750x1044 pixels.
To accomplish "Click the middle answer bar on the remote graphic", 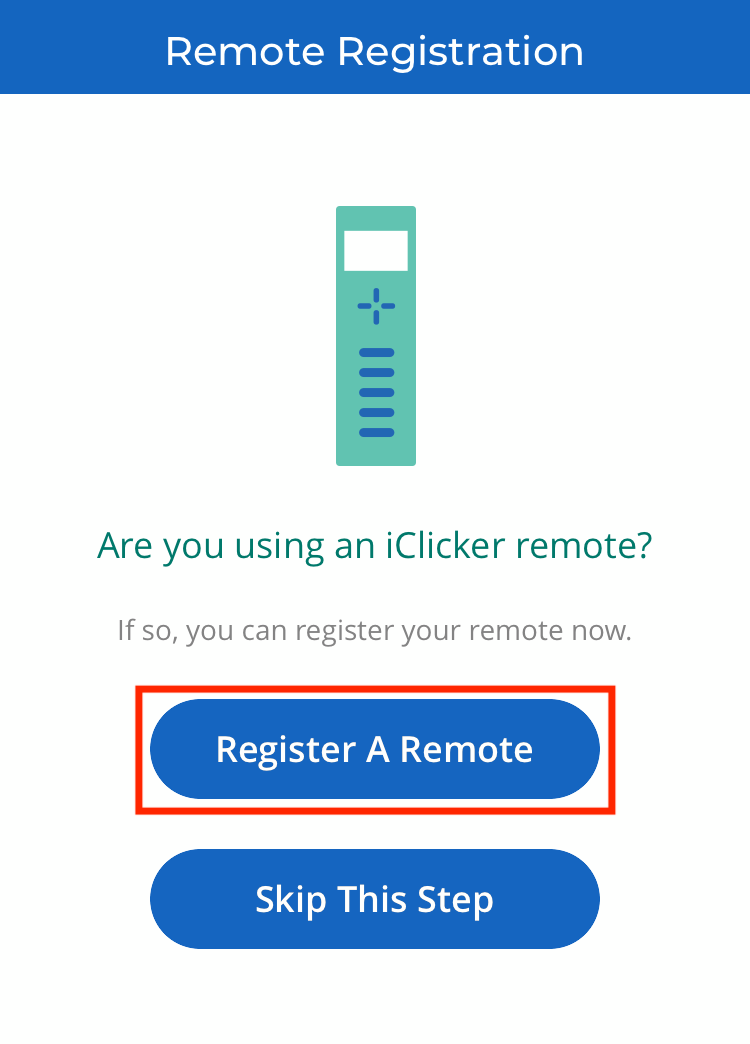I will click(x=376, y=392).
